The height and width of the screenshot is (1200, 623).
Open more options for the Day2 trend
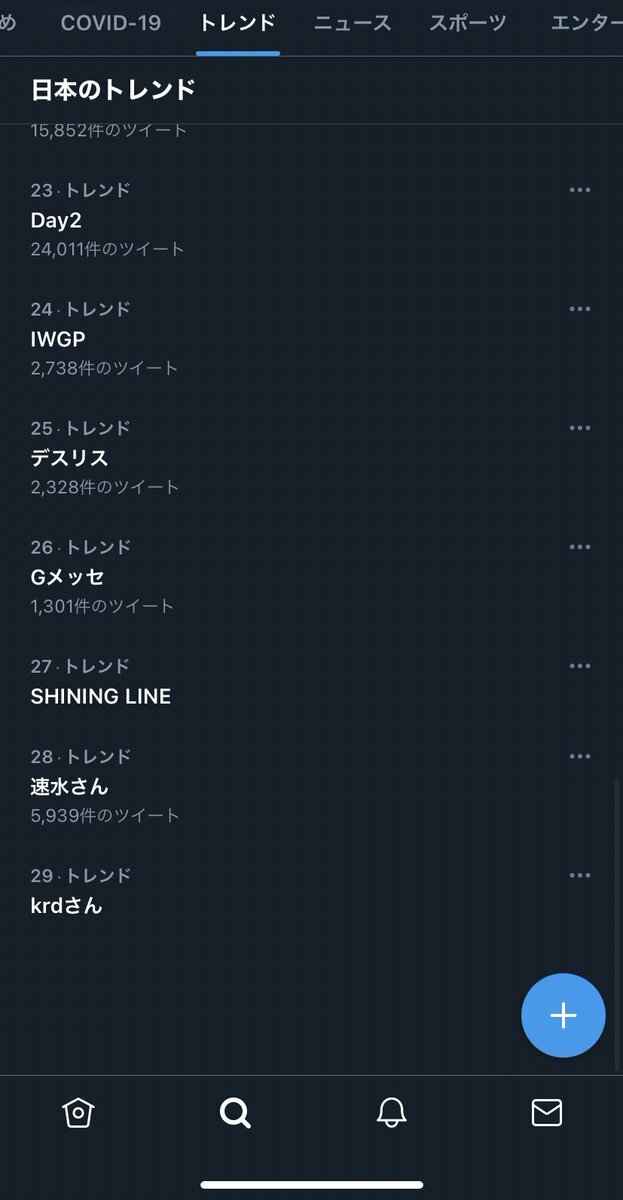click(580, 190)
